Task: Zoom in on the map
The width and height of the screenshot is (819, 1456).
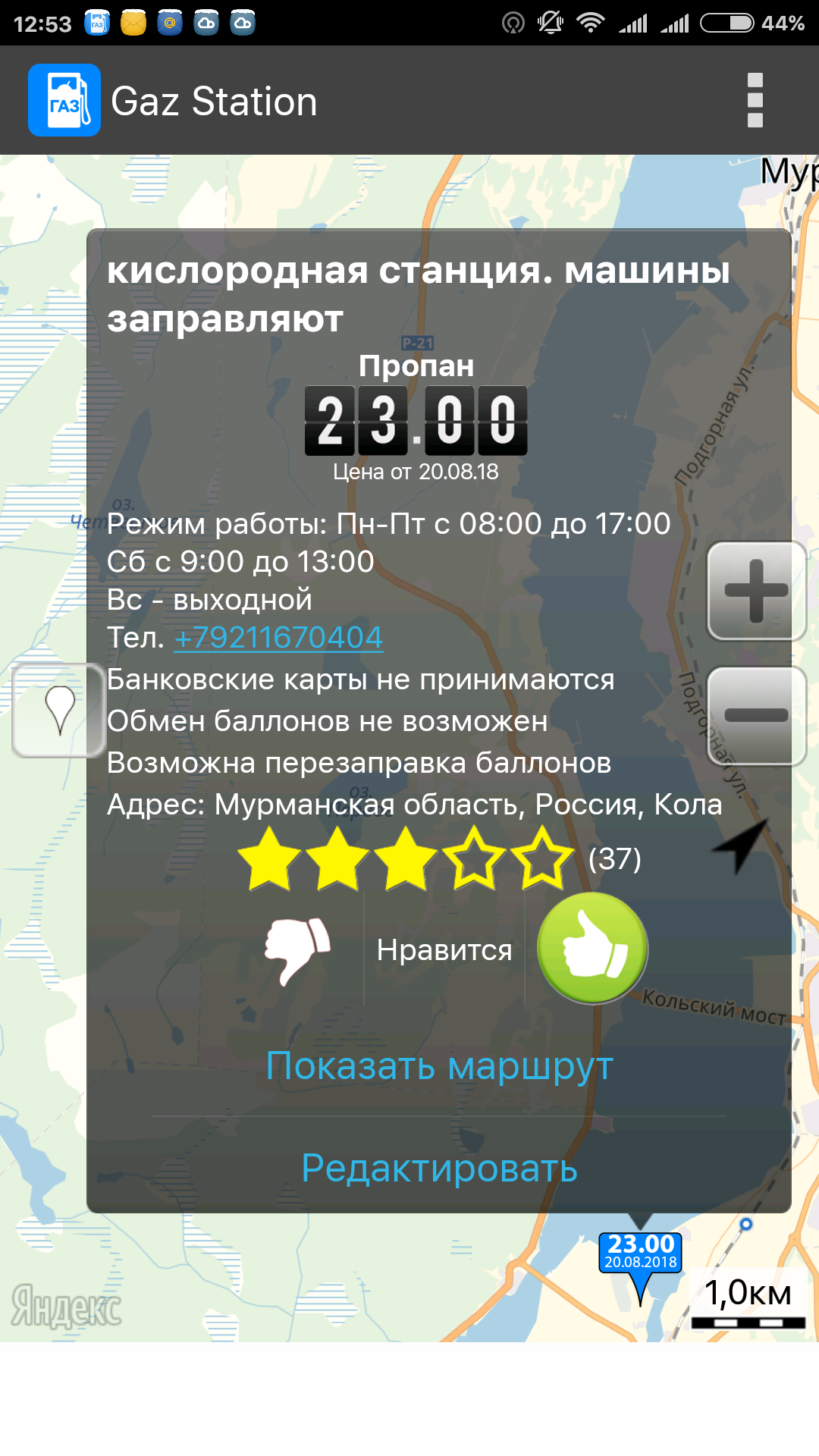Action: [x=755, y=591]
